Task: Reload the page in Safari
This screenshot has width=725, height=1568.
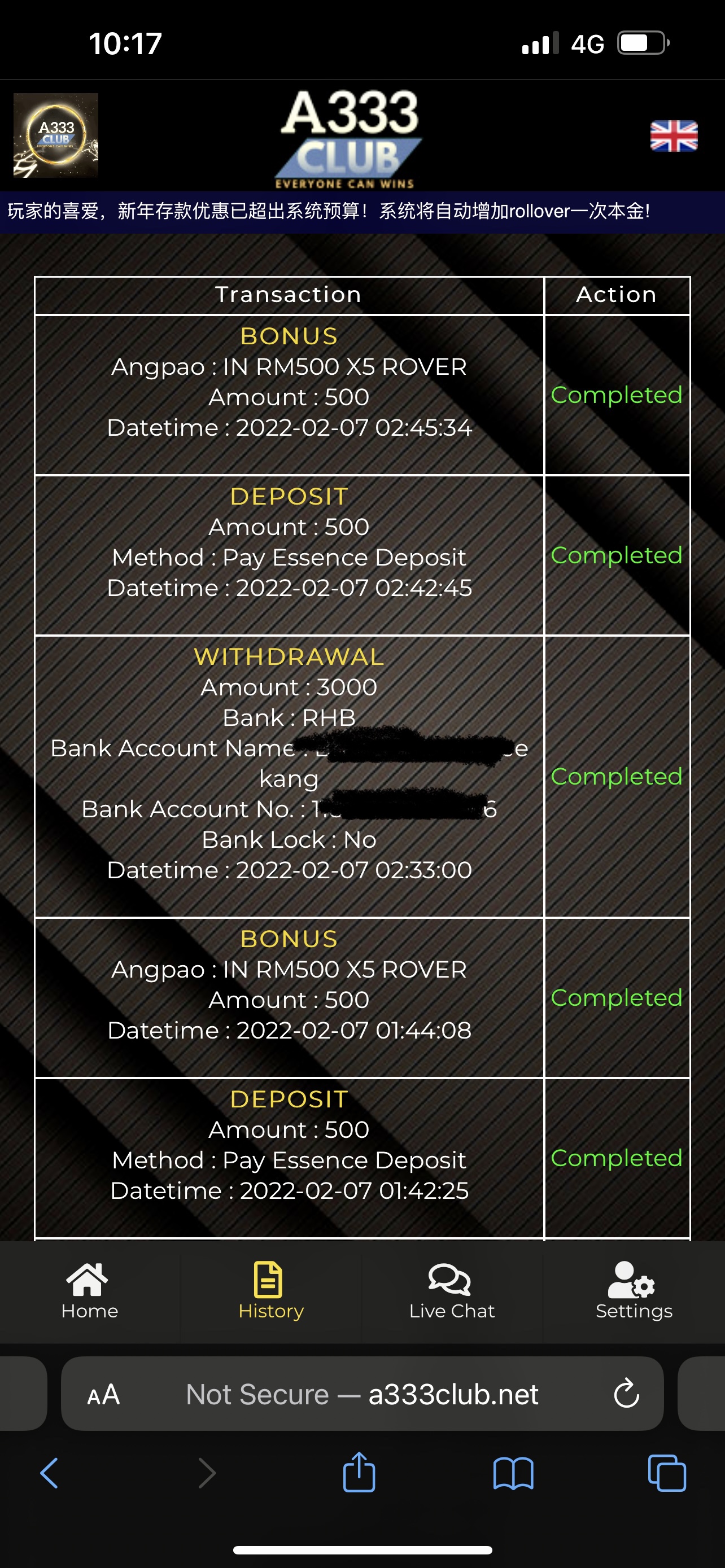Action: tap(626, 1394)
